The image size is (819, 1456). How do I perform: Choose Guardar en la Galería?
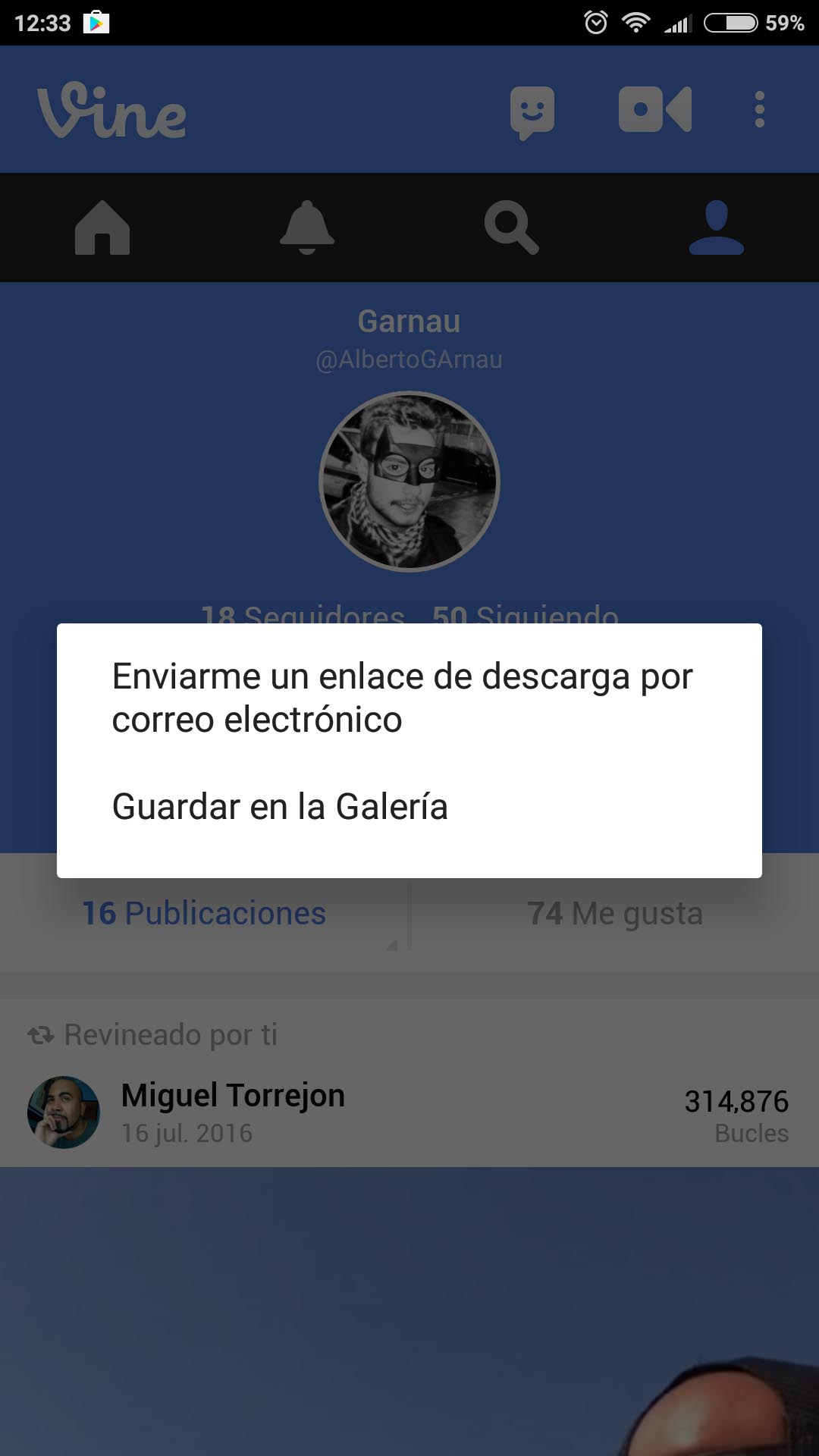pyautogui.click(x=409, y=807)
